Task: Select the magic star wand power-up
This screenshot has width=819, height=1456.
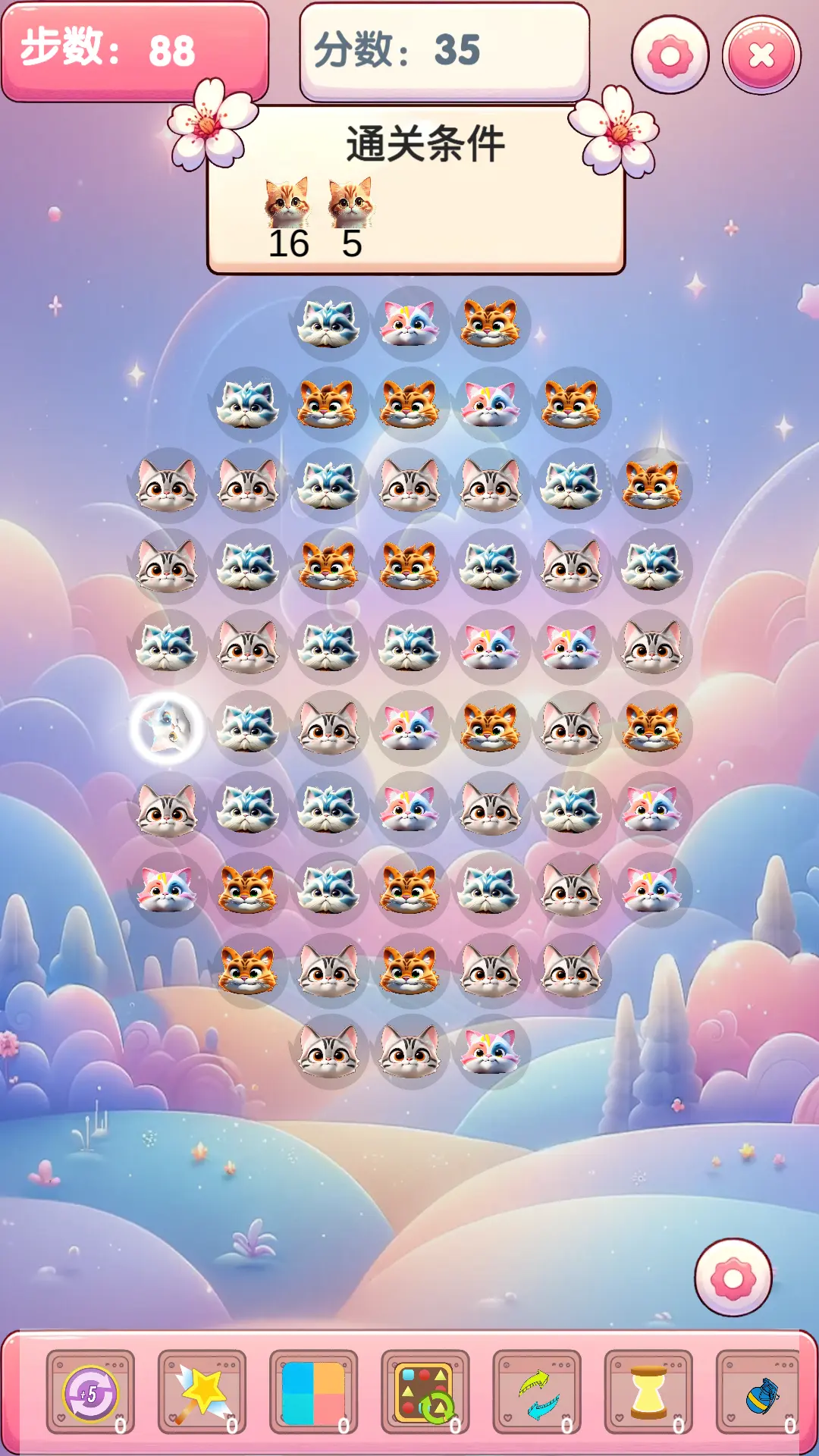Action: coord(202,1392)
